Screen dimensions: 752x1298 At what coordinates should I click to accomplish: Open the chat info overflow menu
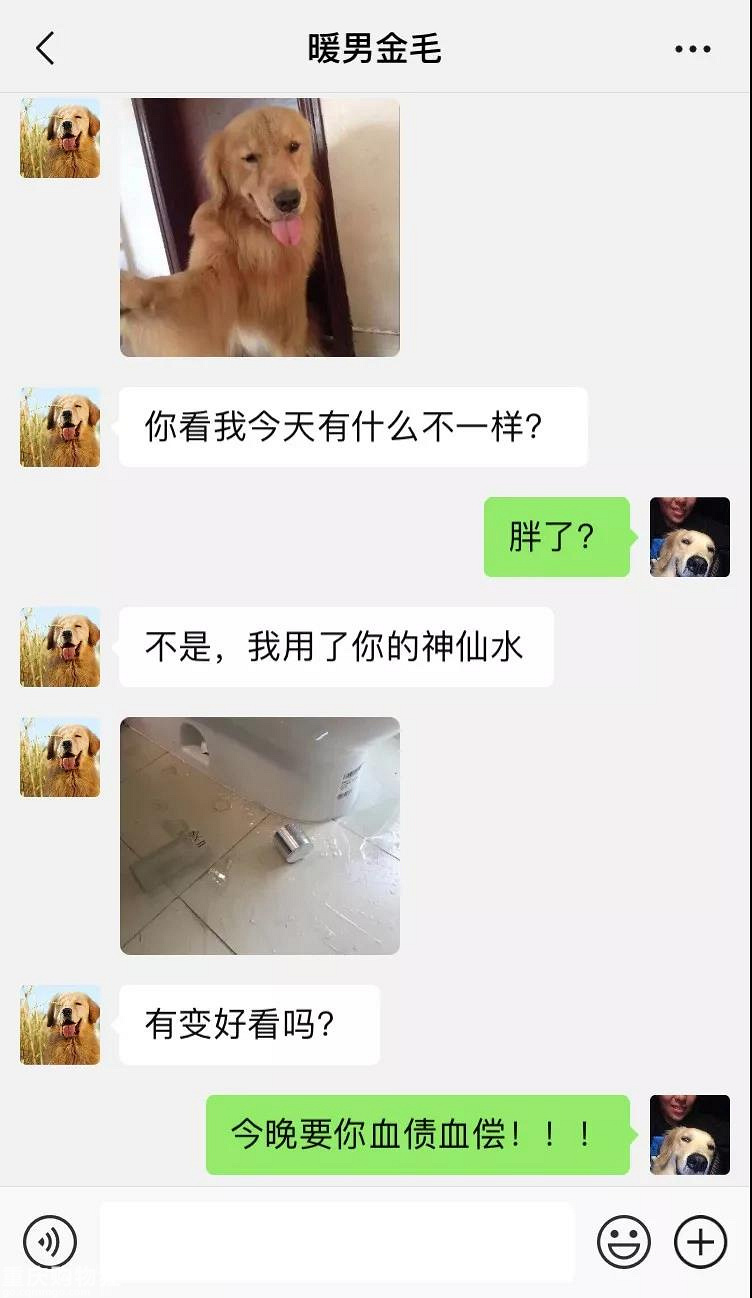692,48
